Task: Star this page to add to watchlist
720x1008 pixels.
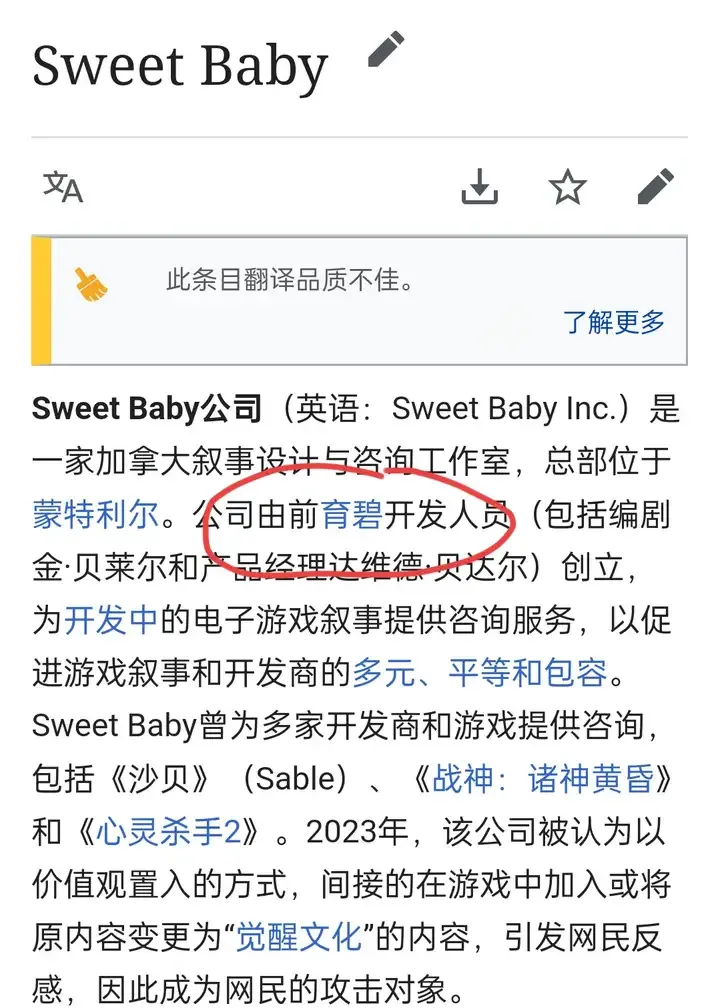Action: pyautogui.click(x=567, y=186)
